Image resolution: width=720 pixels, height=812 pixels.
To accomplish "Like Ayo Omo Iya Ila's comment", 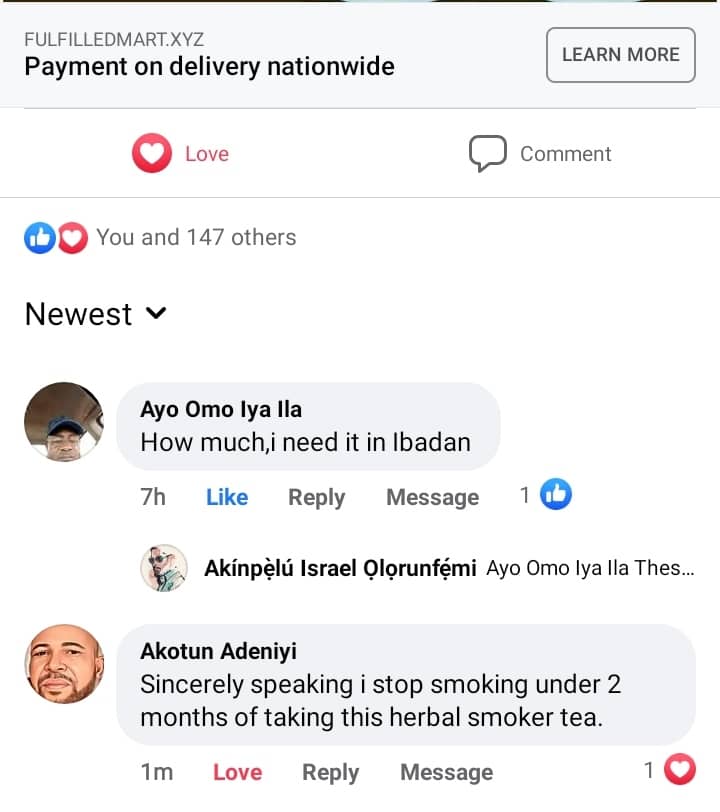I will [x=226, y=497].
